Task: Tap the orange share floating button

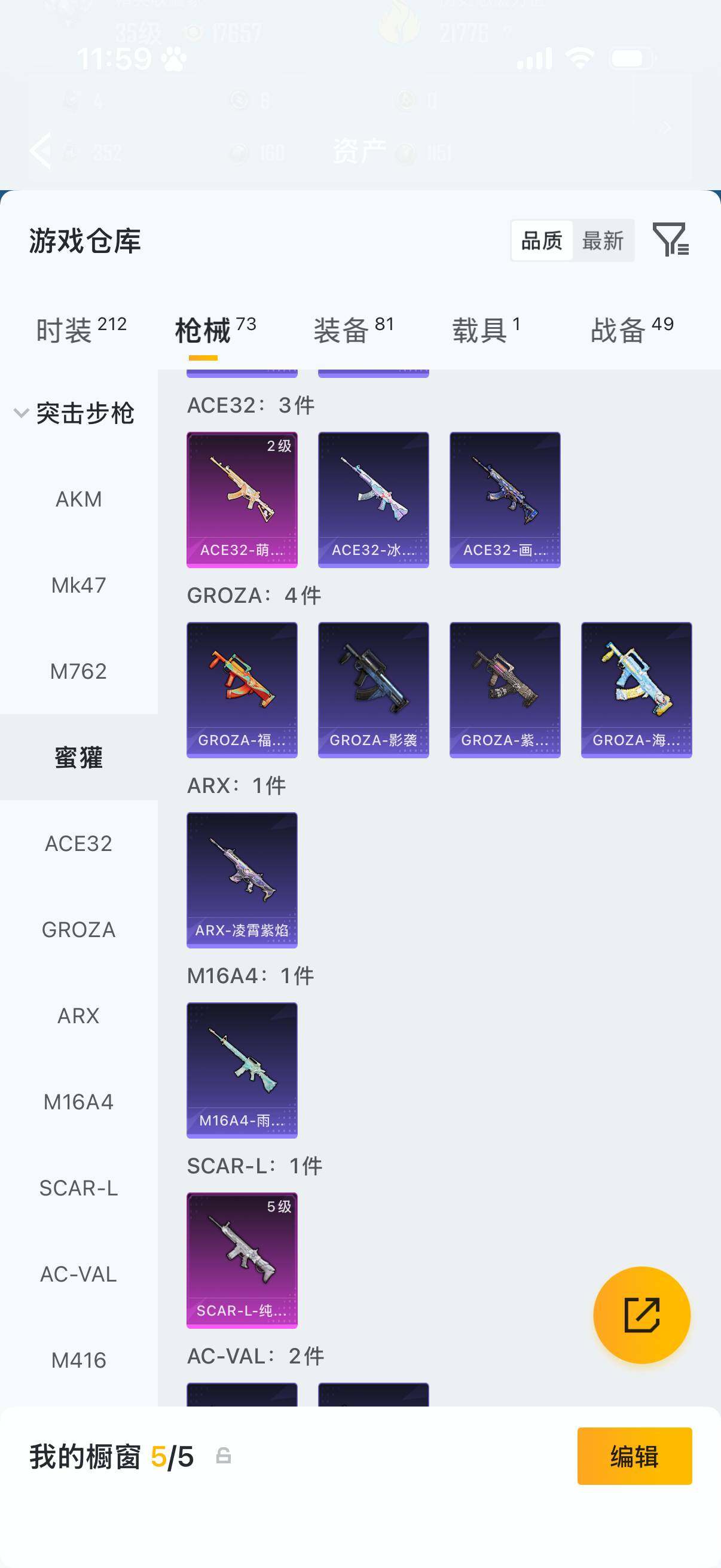Action: coord(641,1315)
